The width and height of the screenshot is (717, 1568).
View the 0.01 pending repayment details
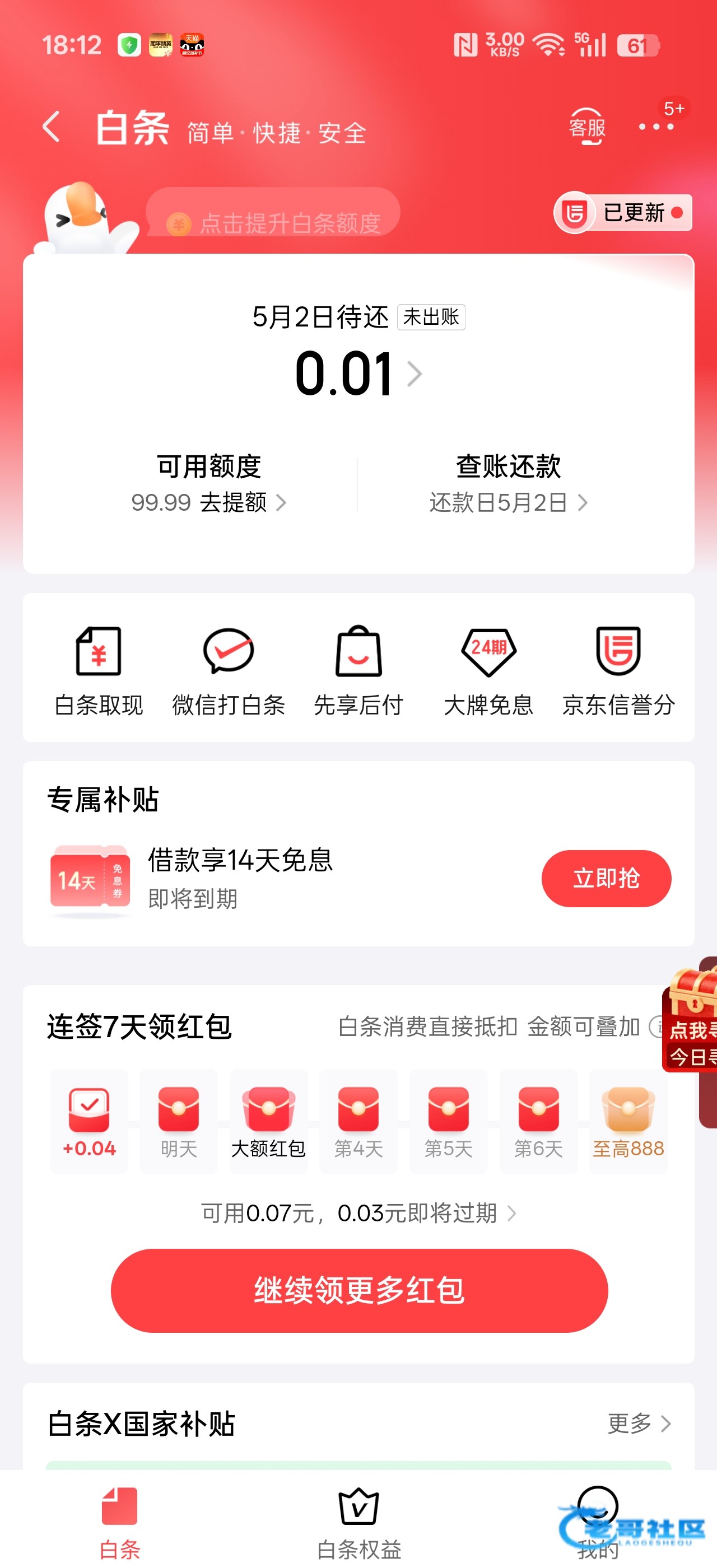click(357, 374)
